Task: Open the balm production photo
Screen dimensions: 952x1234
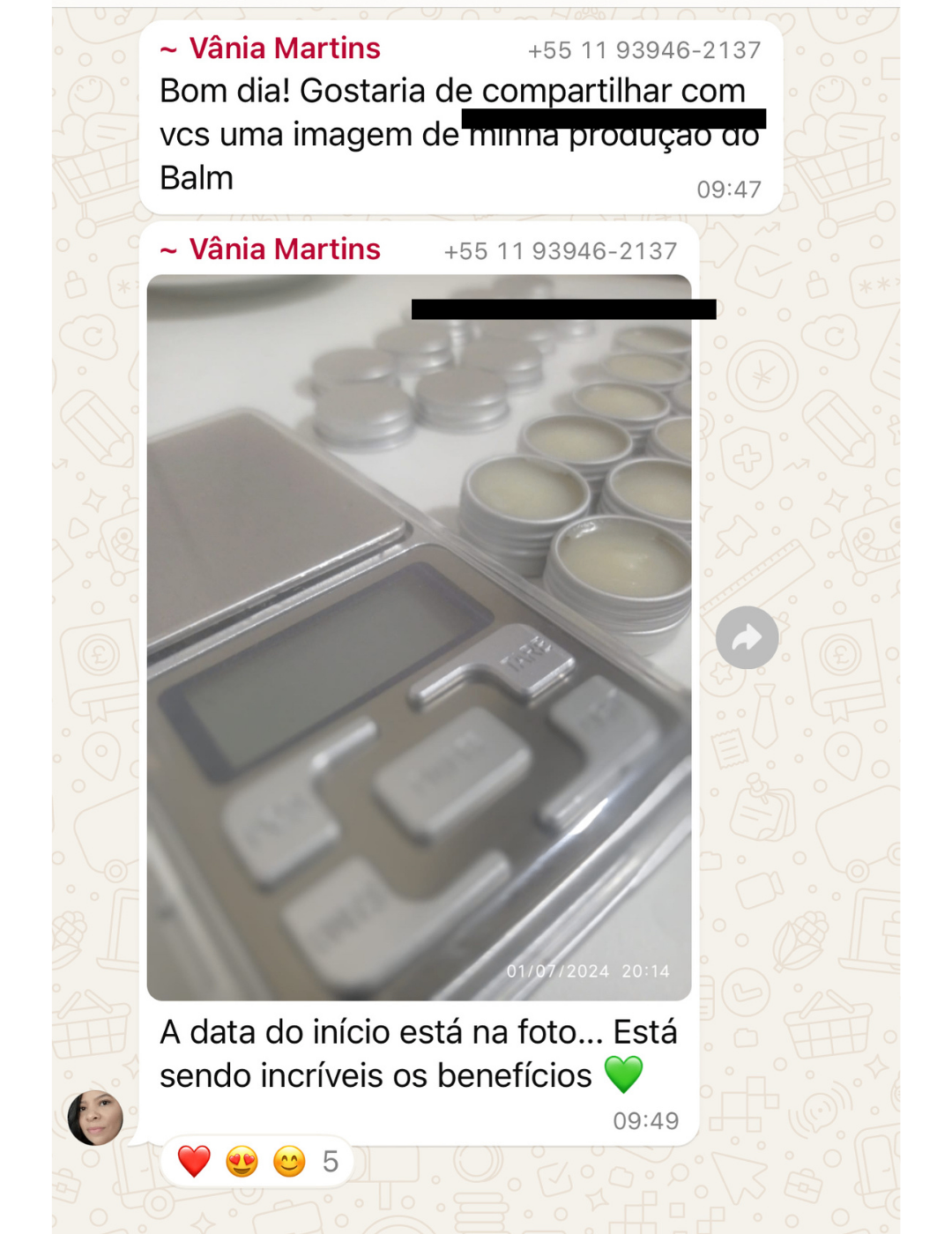Action: point(419,636)
